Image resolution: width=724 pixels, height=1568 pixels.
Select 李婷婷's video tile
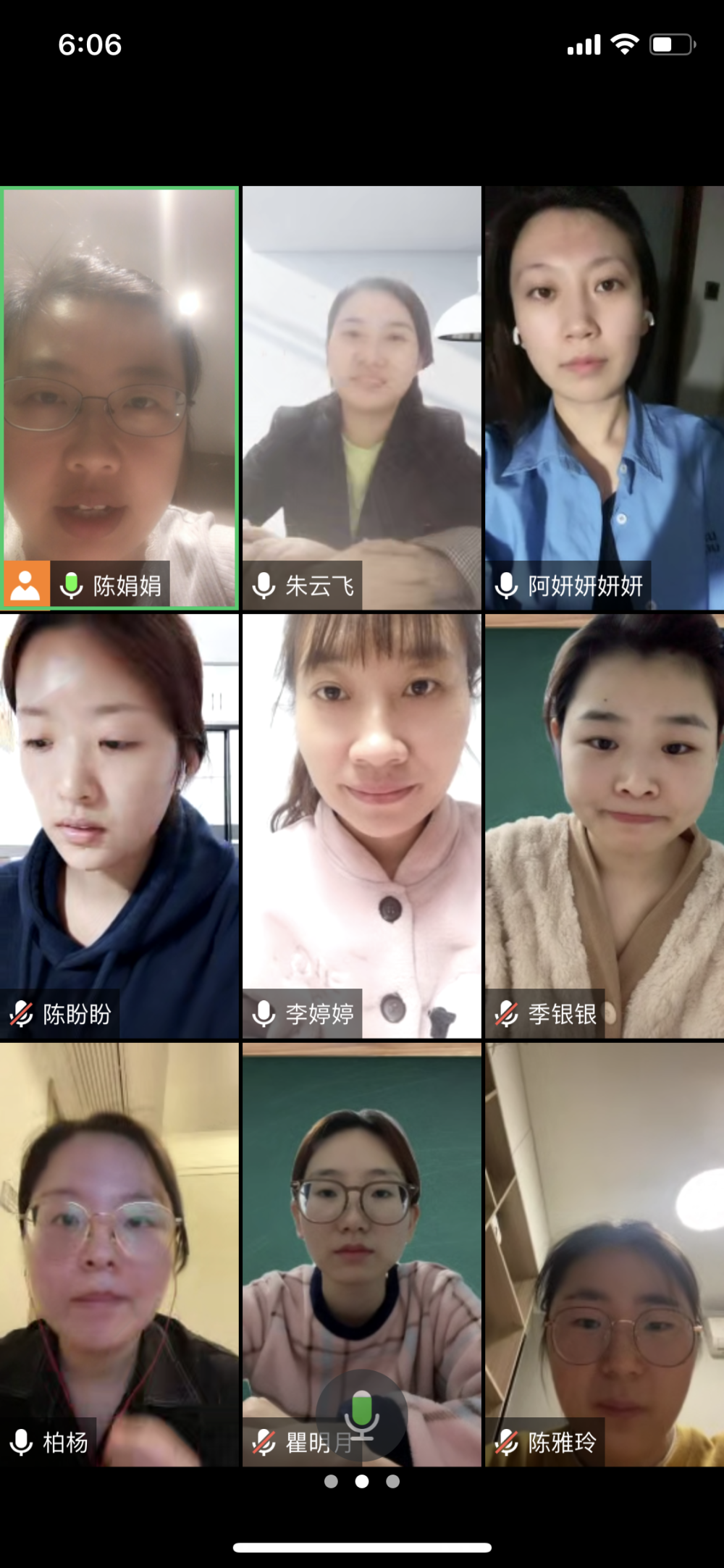[361, 826]
